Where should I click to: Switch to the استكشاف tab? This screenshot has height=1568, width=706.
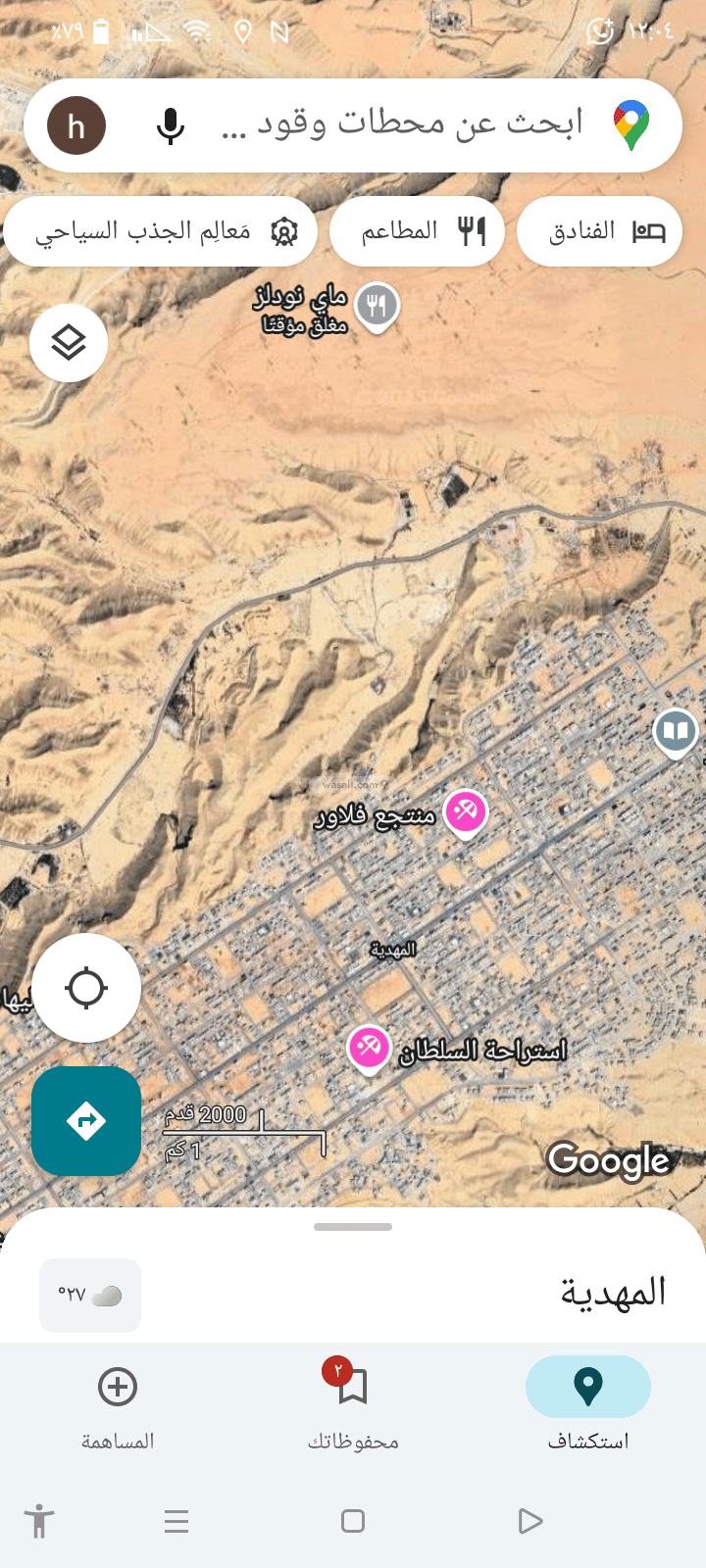coord(588,1401)
